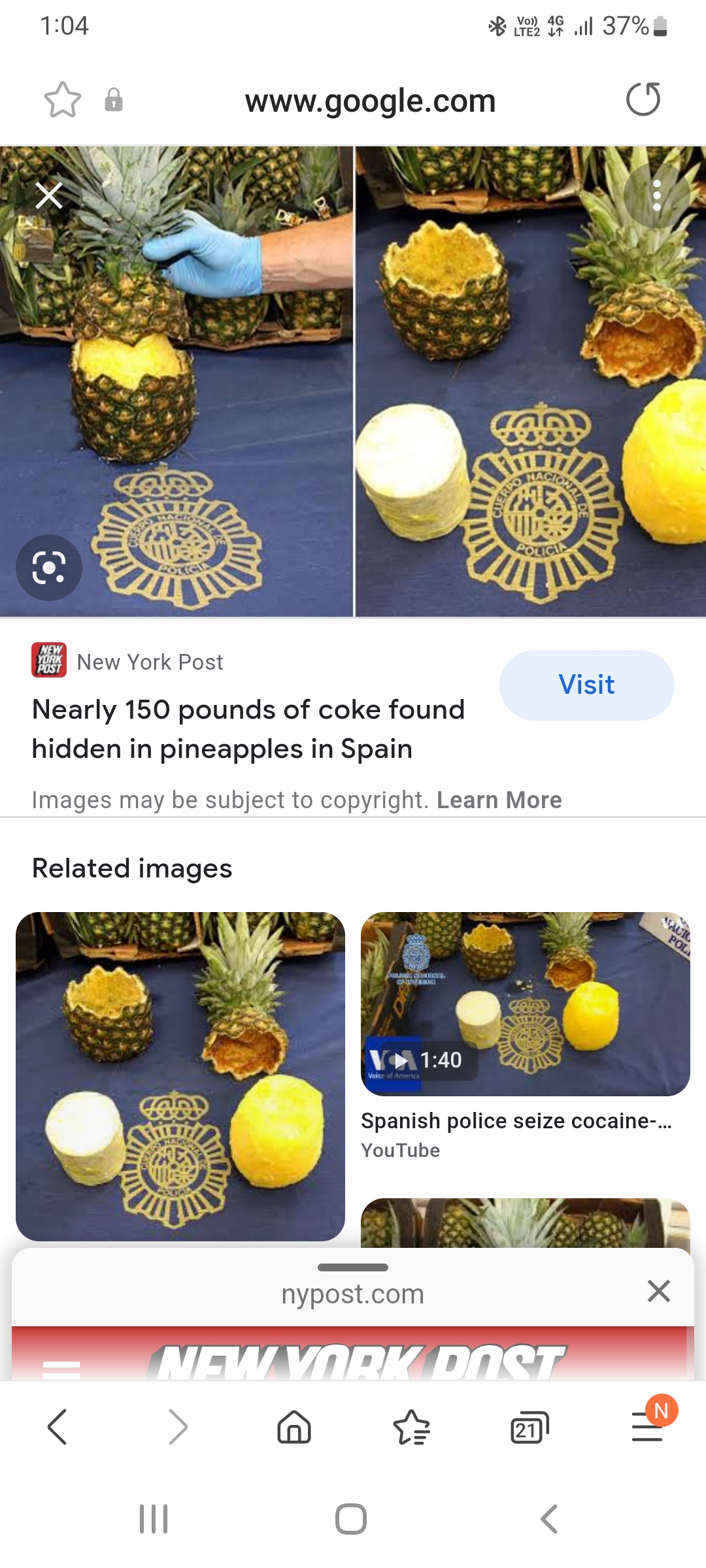
Task: Go forward to the next page
Action: pyautogui.click(x=178, y=1427)
